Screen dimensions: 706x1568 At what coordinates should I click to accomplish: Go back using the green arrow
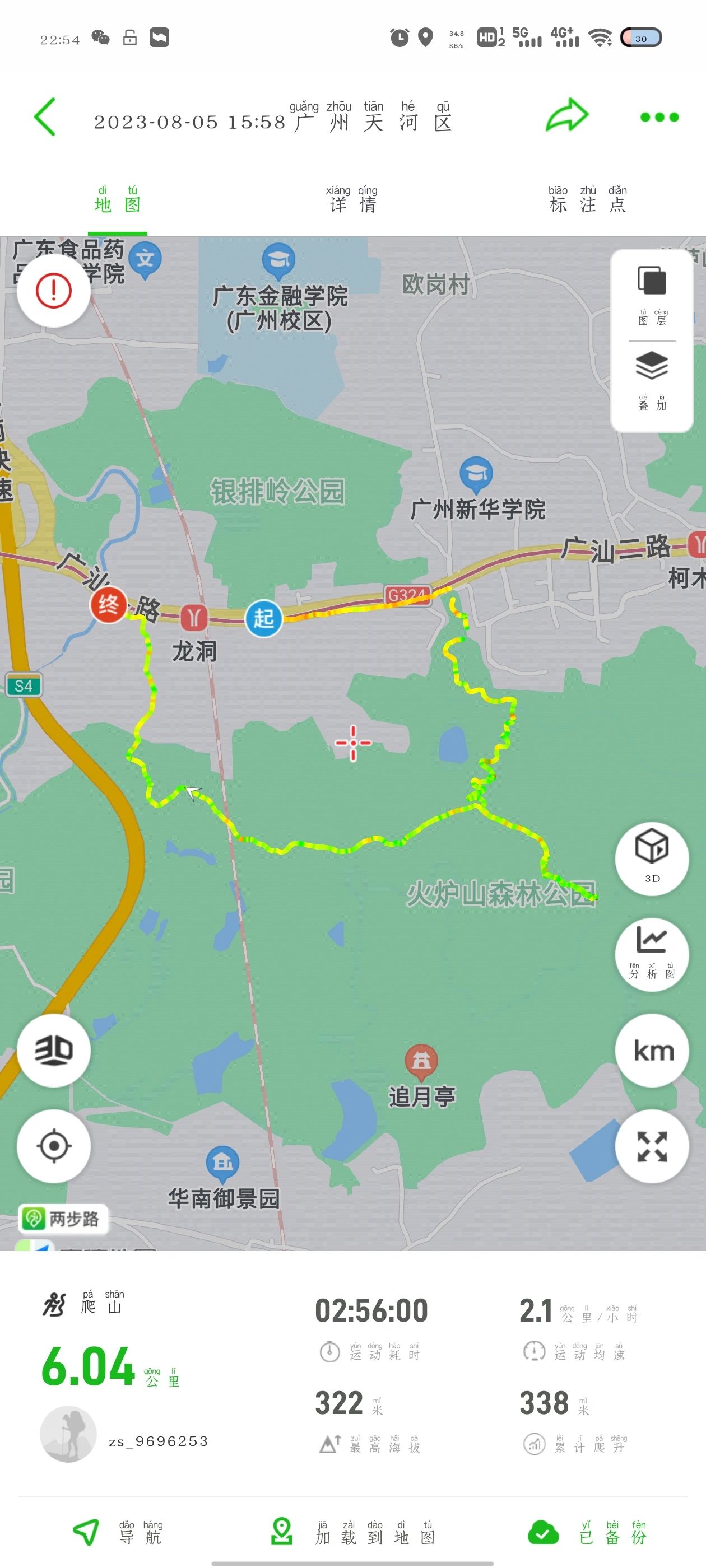pos(45,116)
